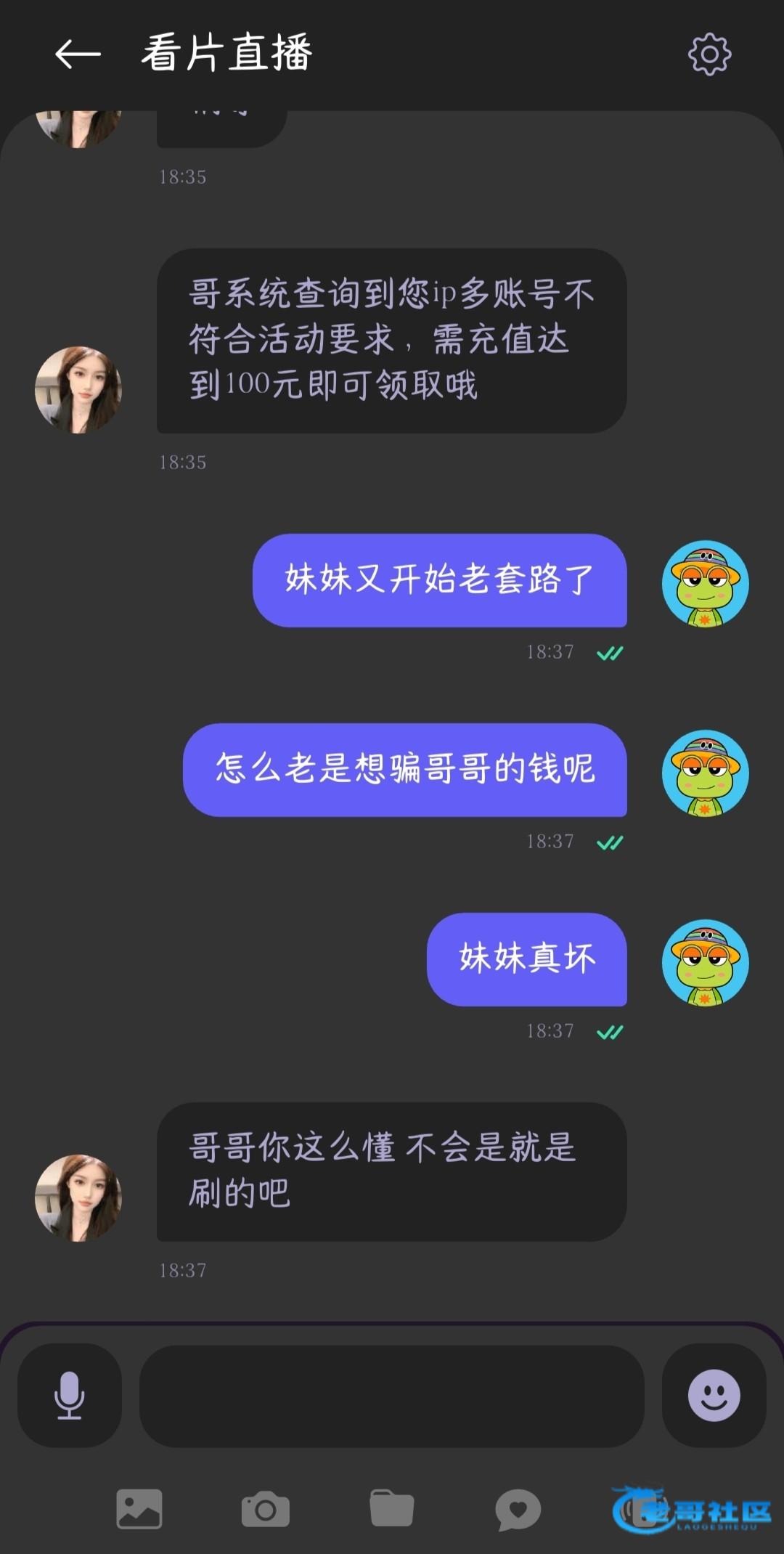784x1554 pixels.
Task: Open the emoji picker
Action: click(714, 1396)
